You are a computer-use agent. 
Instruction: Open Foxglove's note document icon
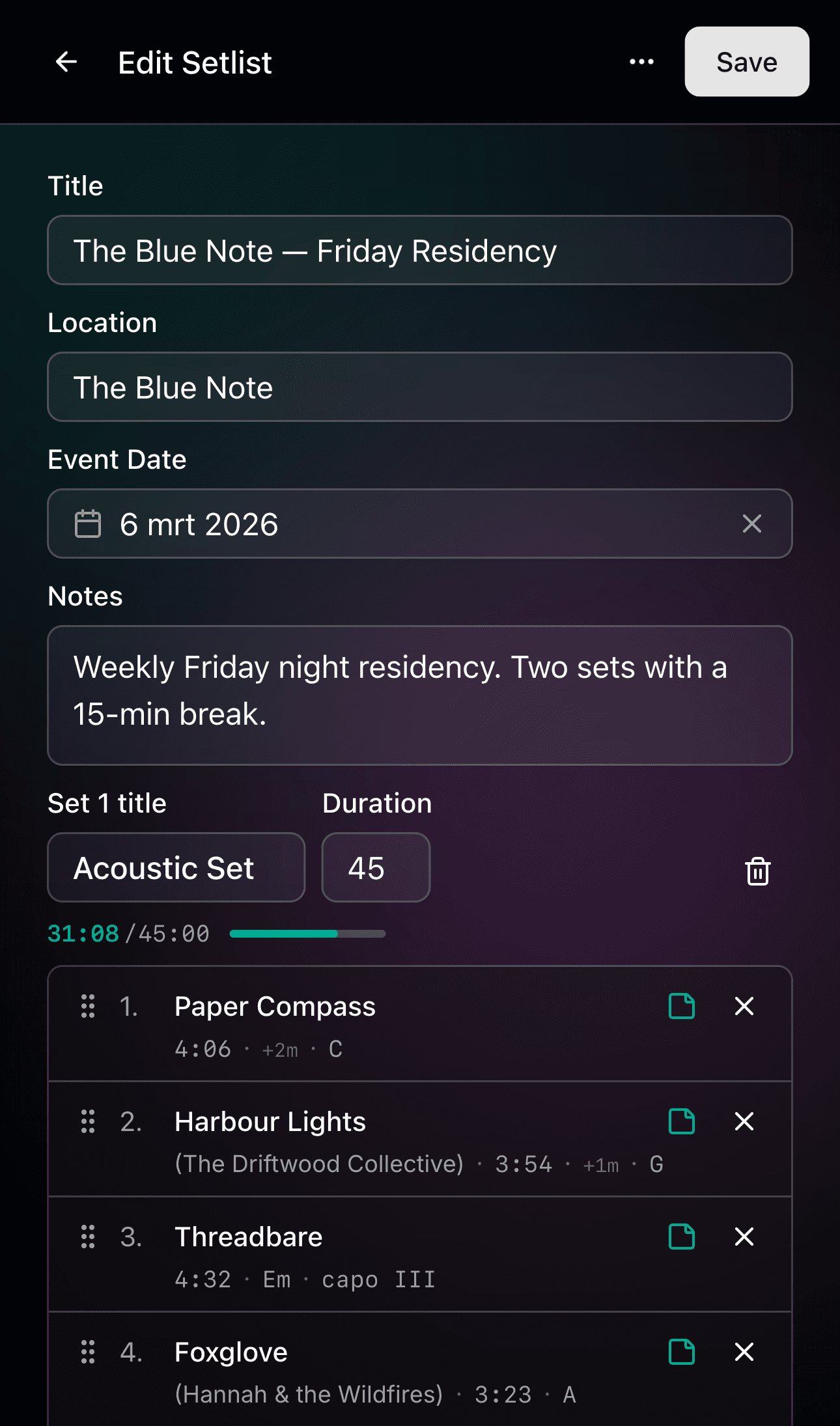click(x=681, y=1352)
